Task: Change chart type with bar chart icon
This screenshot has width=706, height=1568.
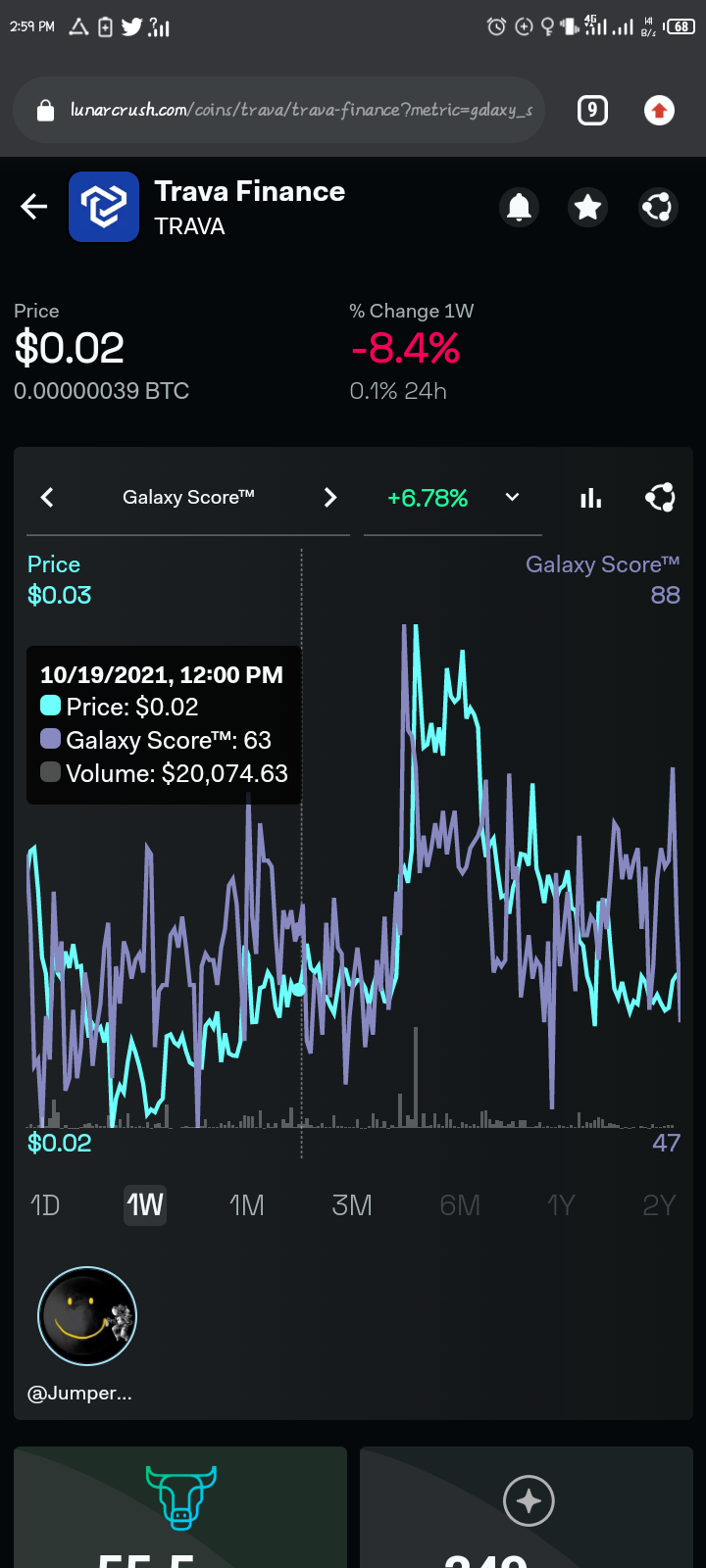Action: 590,498
